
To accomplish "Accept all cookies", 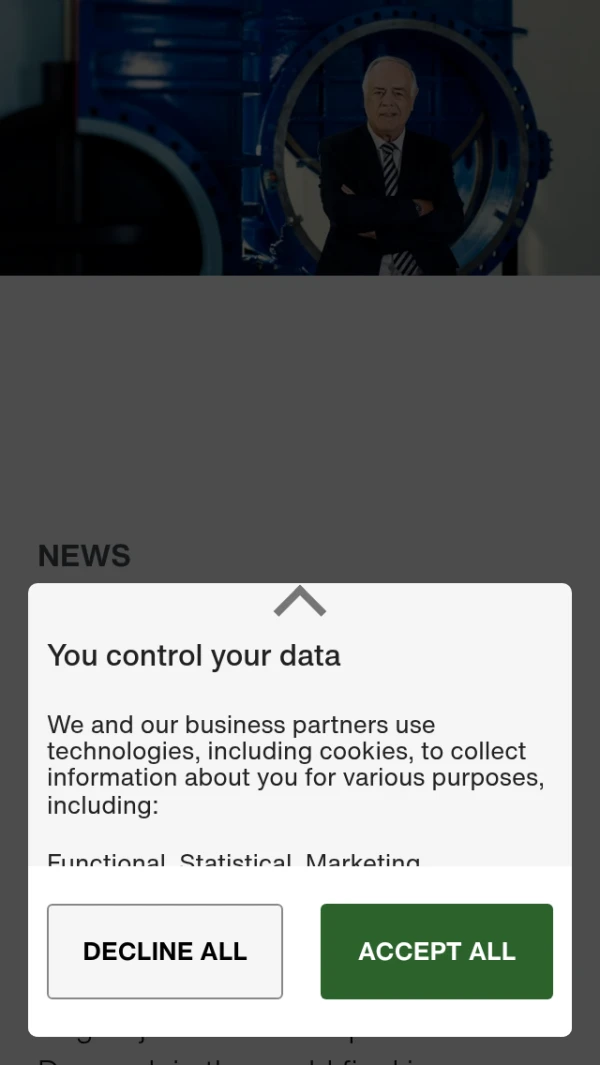I will (x=436, y=951).
